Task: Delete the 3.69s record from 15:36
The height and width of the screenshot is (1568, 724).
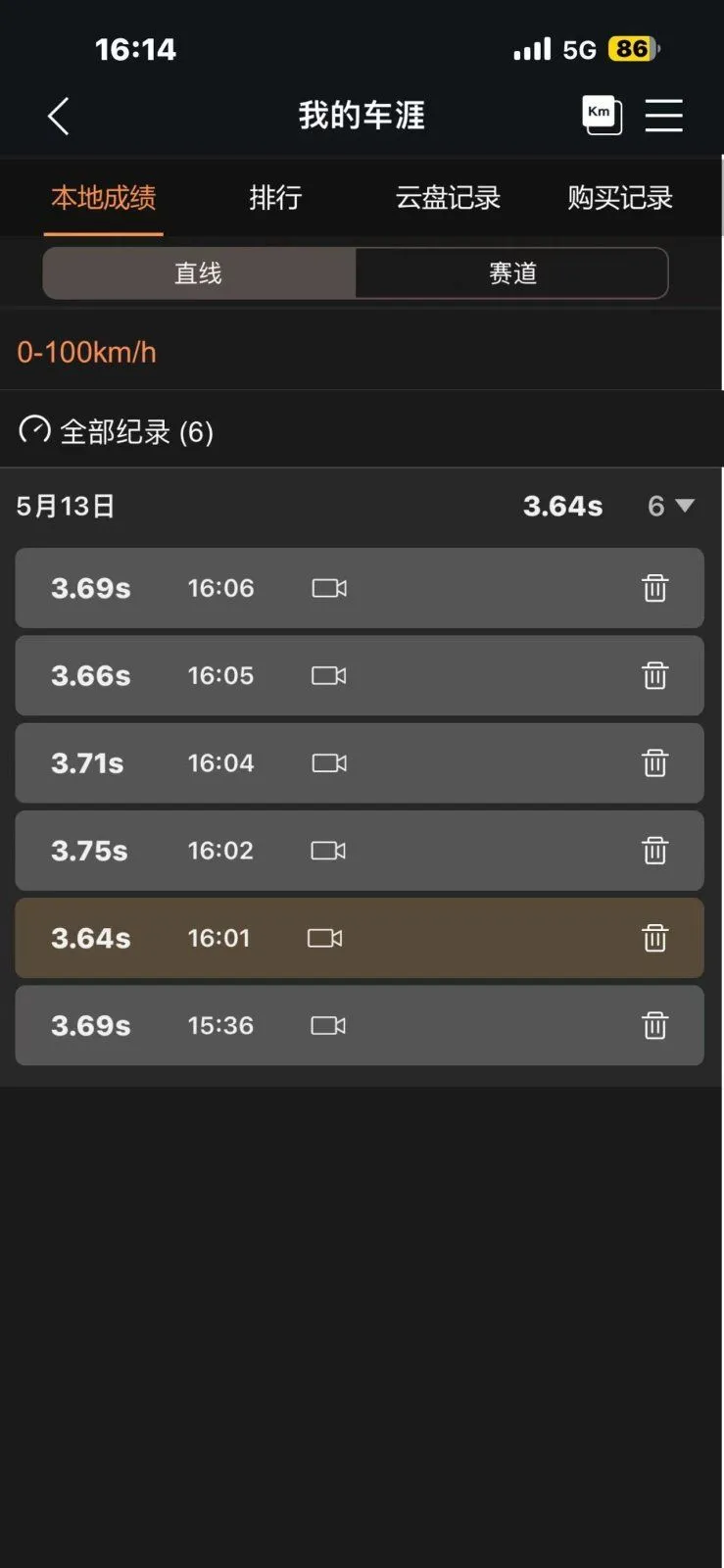Action: (654, 1025)
